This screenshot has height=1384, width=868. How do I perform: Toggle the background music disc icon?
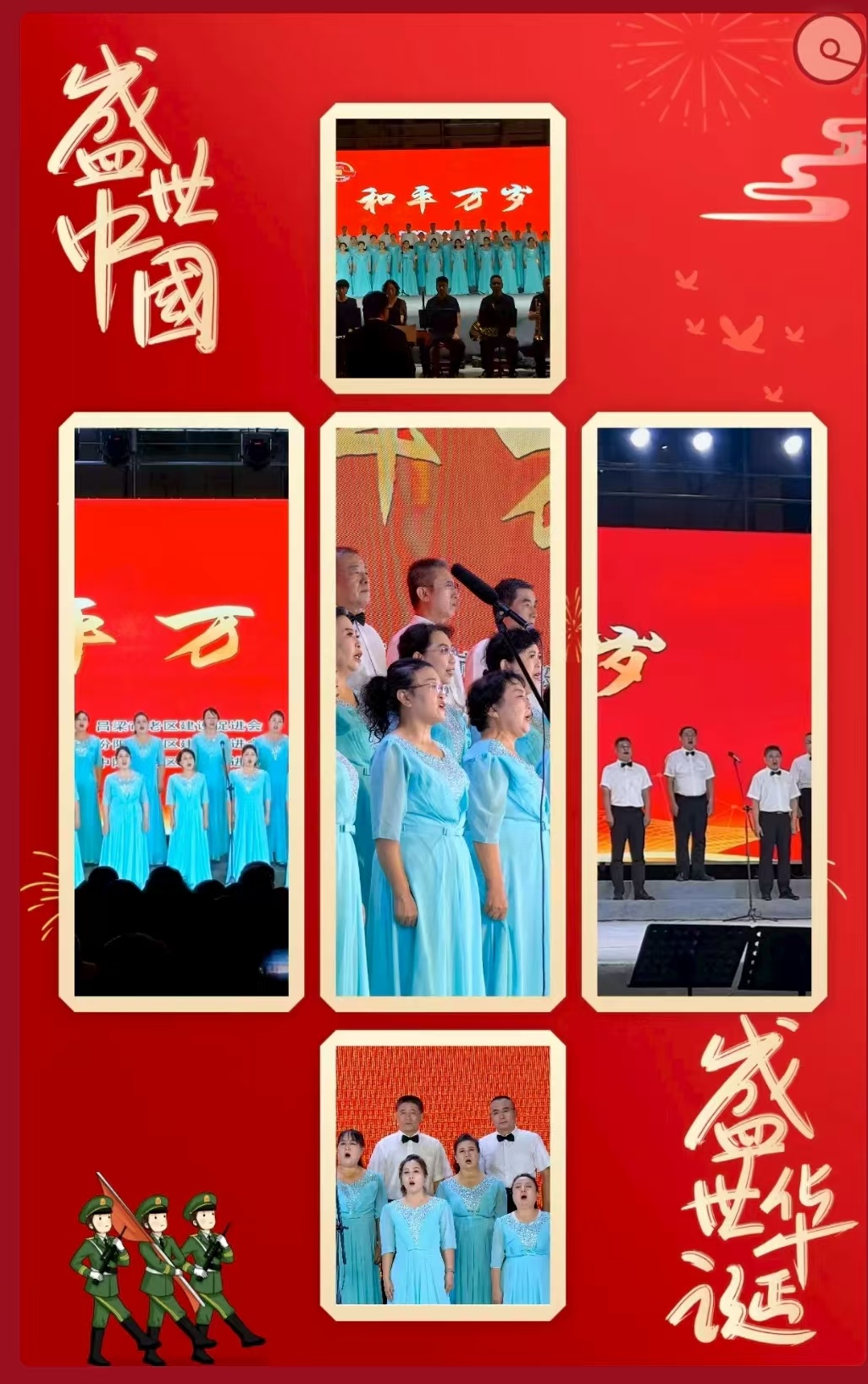click(829, 49)
